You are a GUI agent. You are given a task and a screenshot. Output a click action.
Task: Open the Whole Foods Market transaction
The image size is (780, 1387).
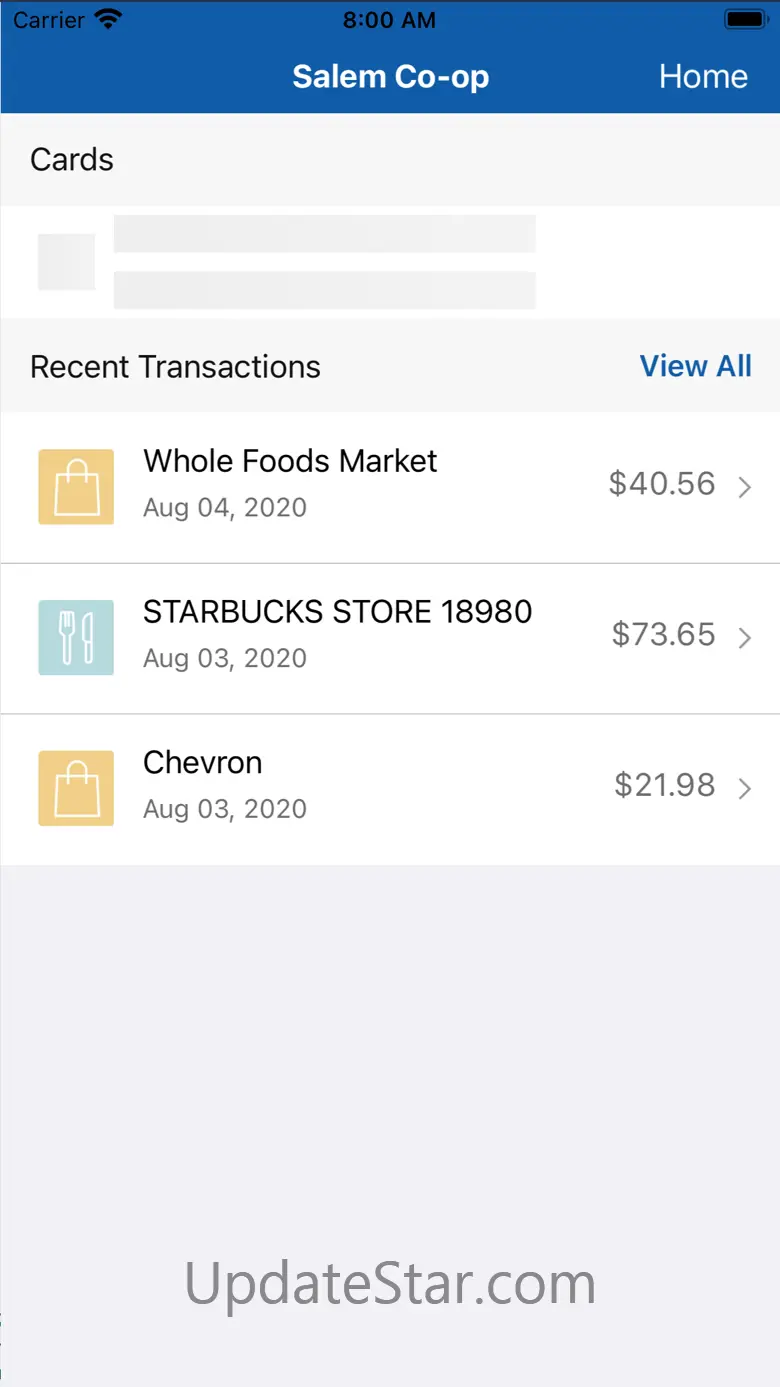(x=390, y=486)
